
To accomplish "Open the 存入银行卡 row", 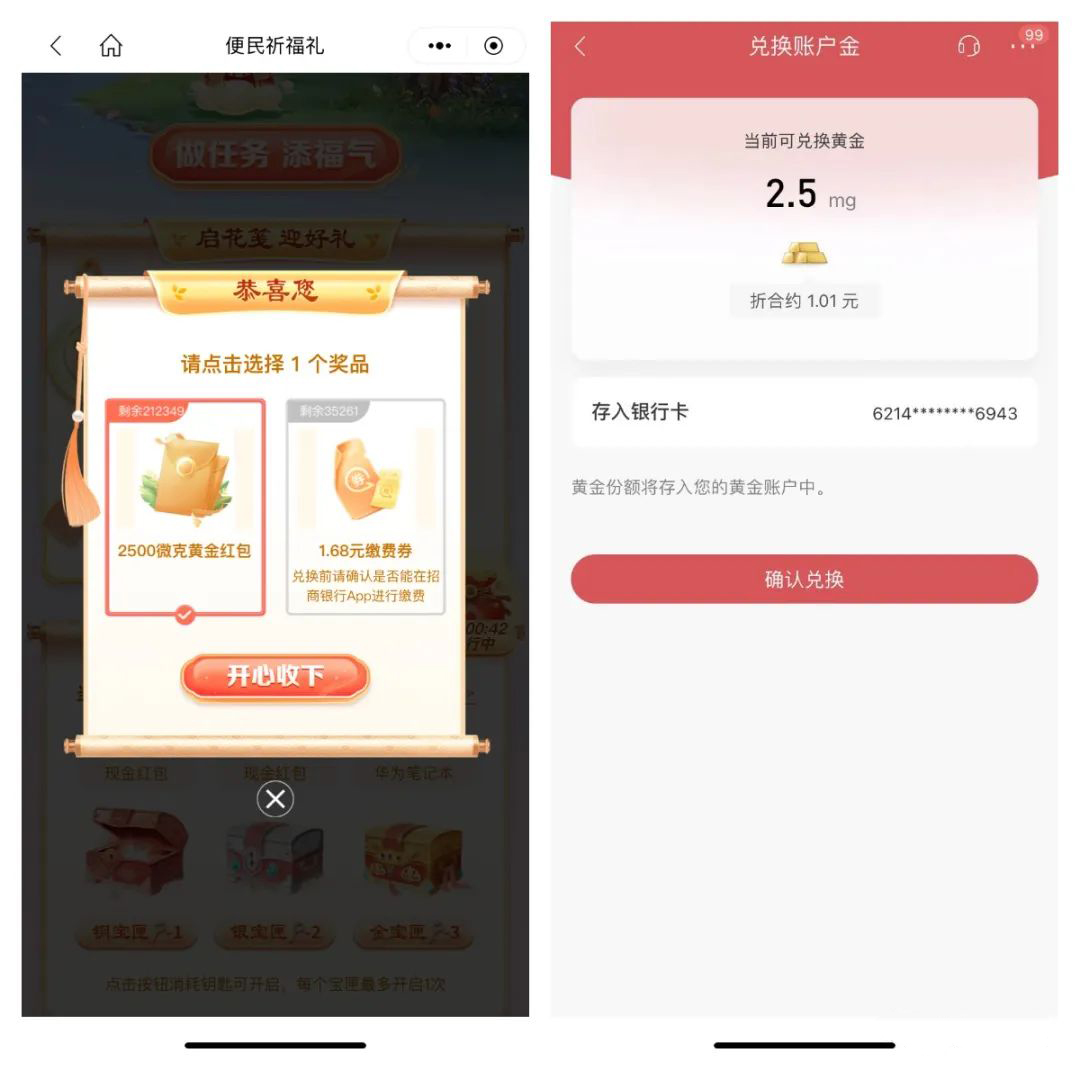I will tap(804, 412).
